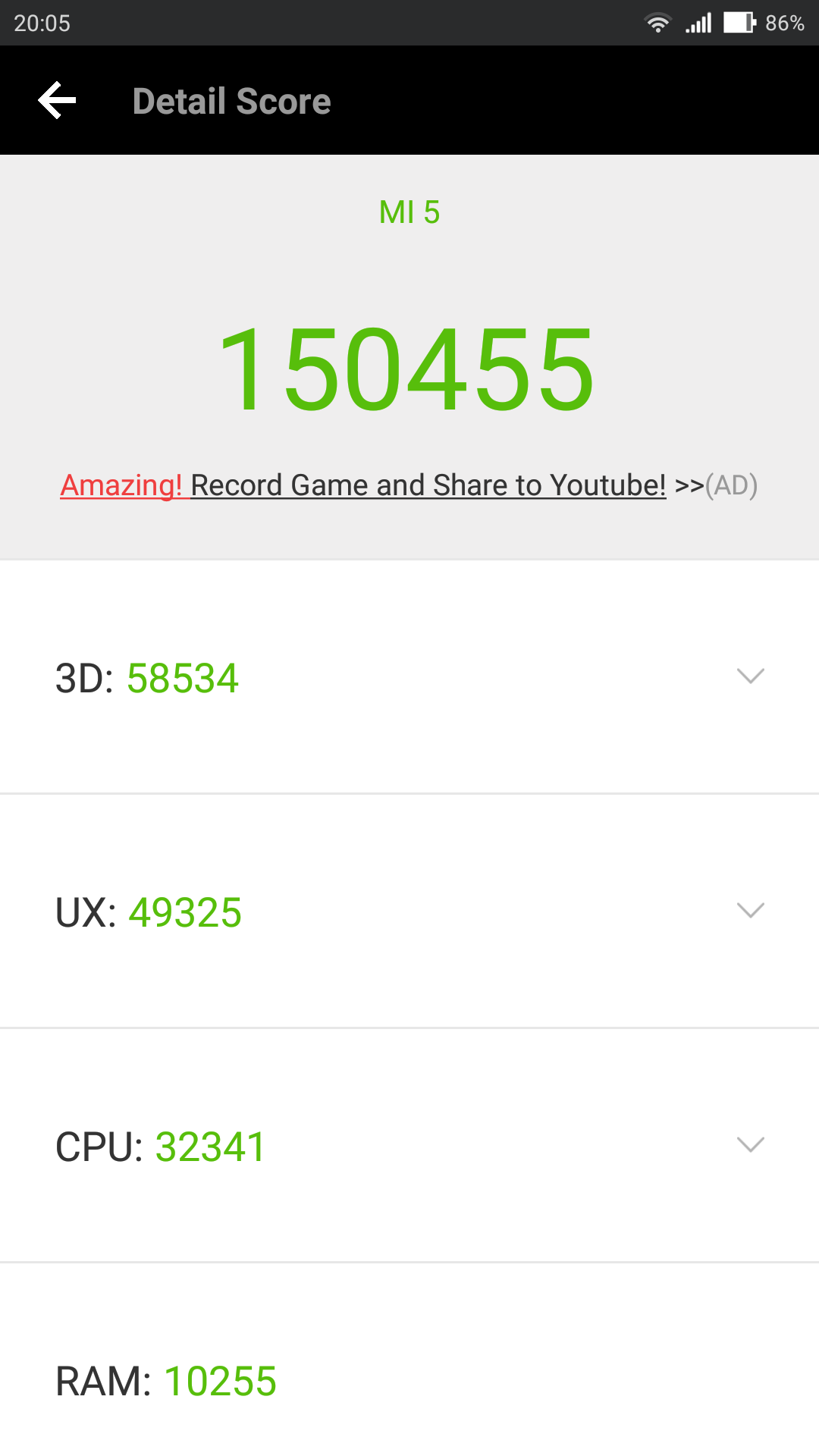
Task: Expand the 3D score details
Action: tap(409, 677)
